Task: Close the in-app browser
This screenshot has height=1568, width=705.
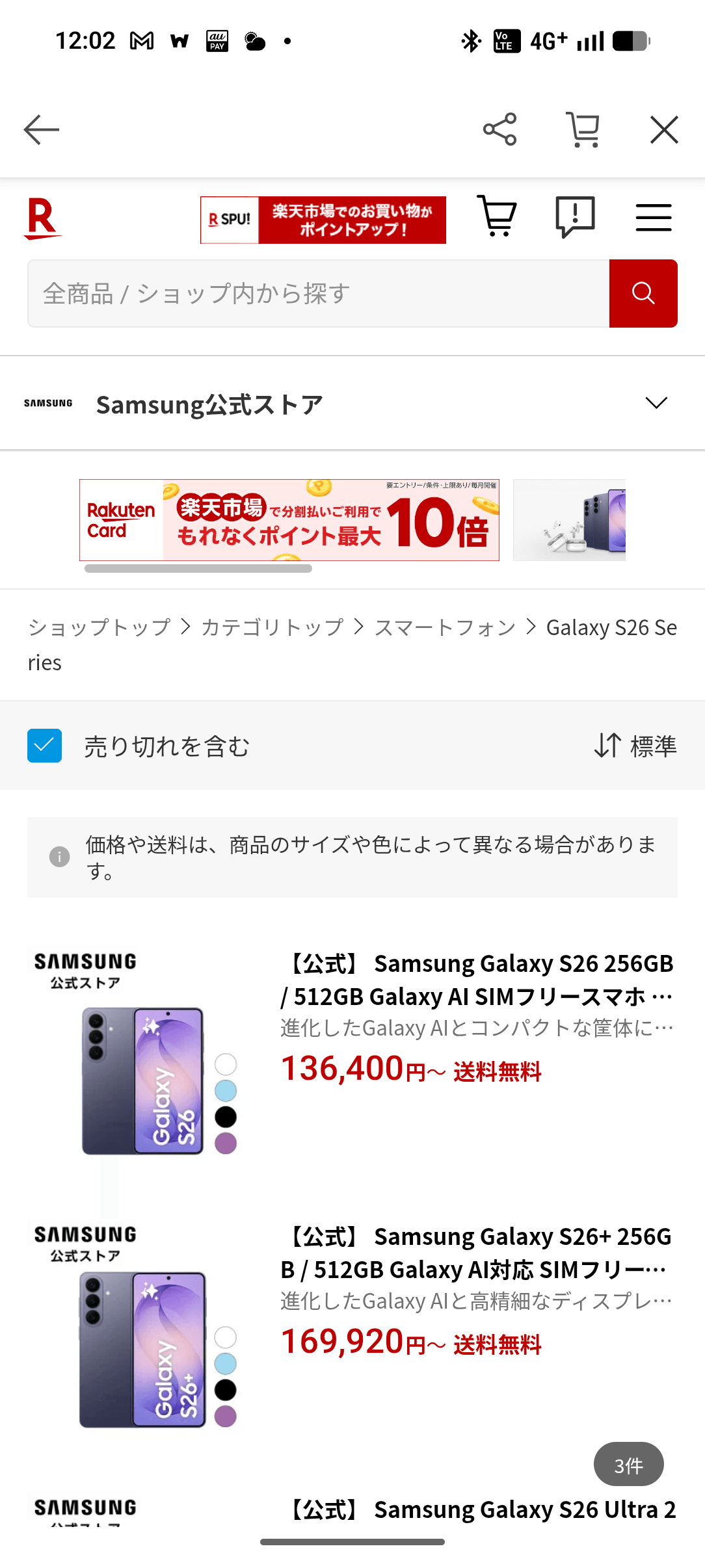Action: pyautogui.click(x=664, y=129)
